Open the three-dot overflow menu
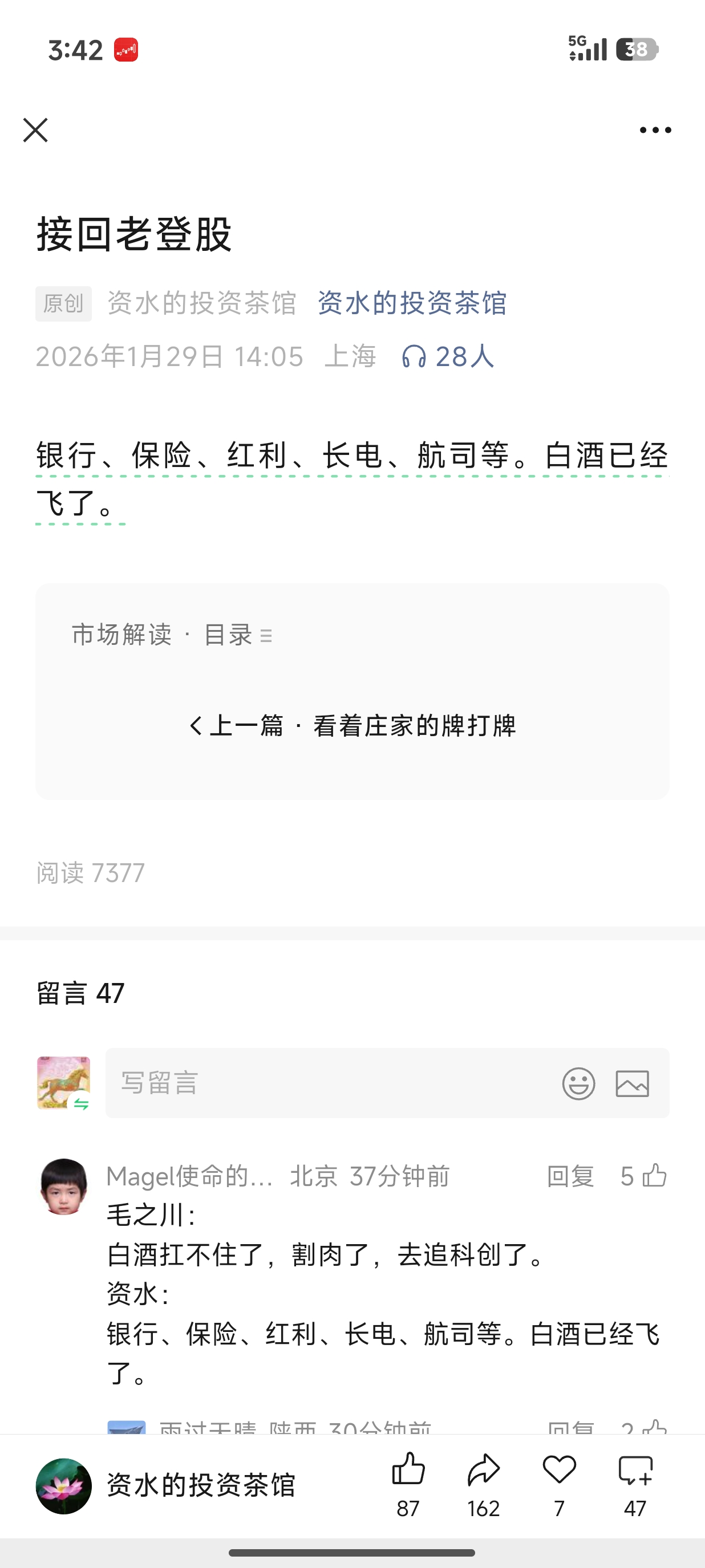The width and height of the screenshot is (705, 1568). (655, 129)
